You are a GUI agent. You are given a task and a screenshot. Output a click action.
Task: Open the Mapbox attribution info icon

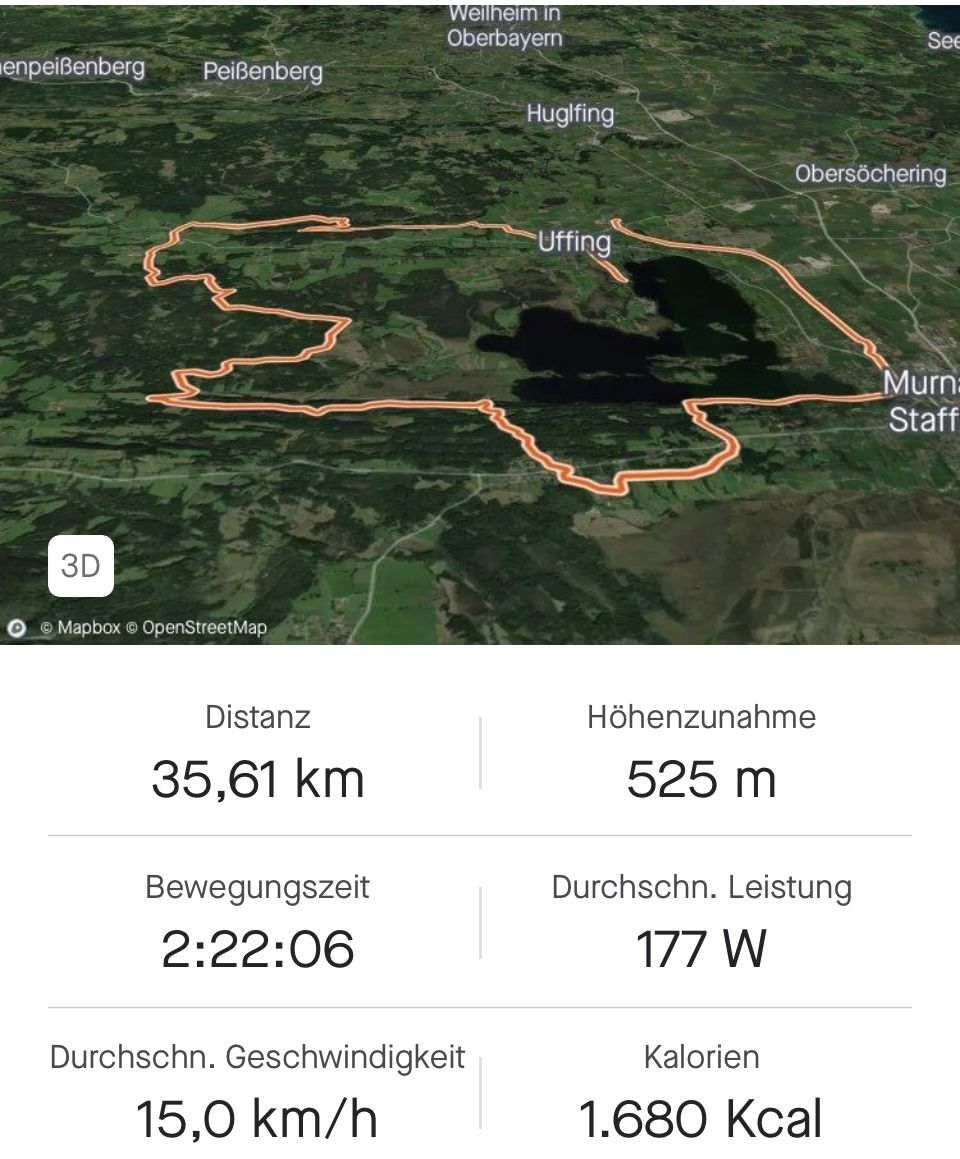tap(17, 627)
